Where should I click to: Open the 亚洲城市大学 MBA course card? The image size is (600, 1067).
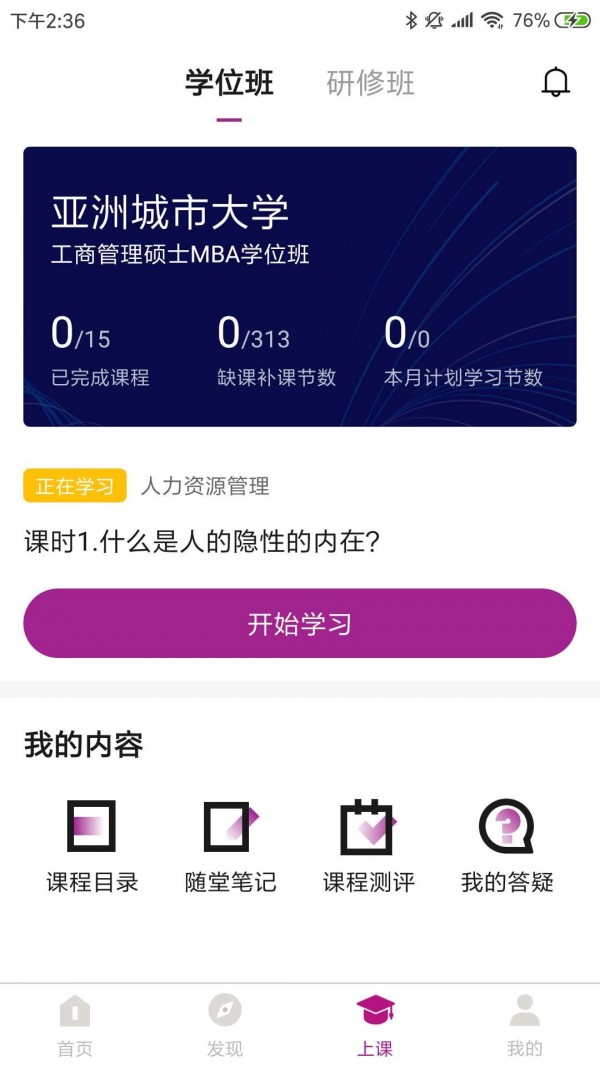pyautogui.click(x=300, y=287)
